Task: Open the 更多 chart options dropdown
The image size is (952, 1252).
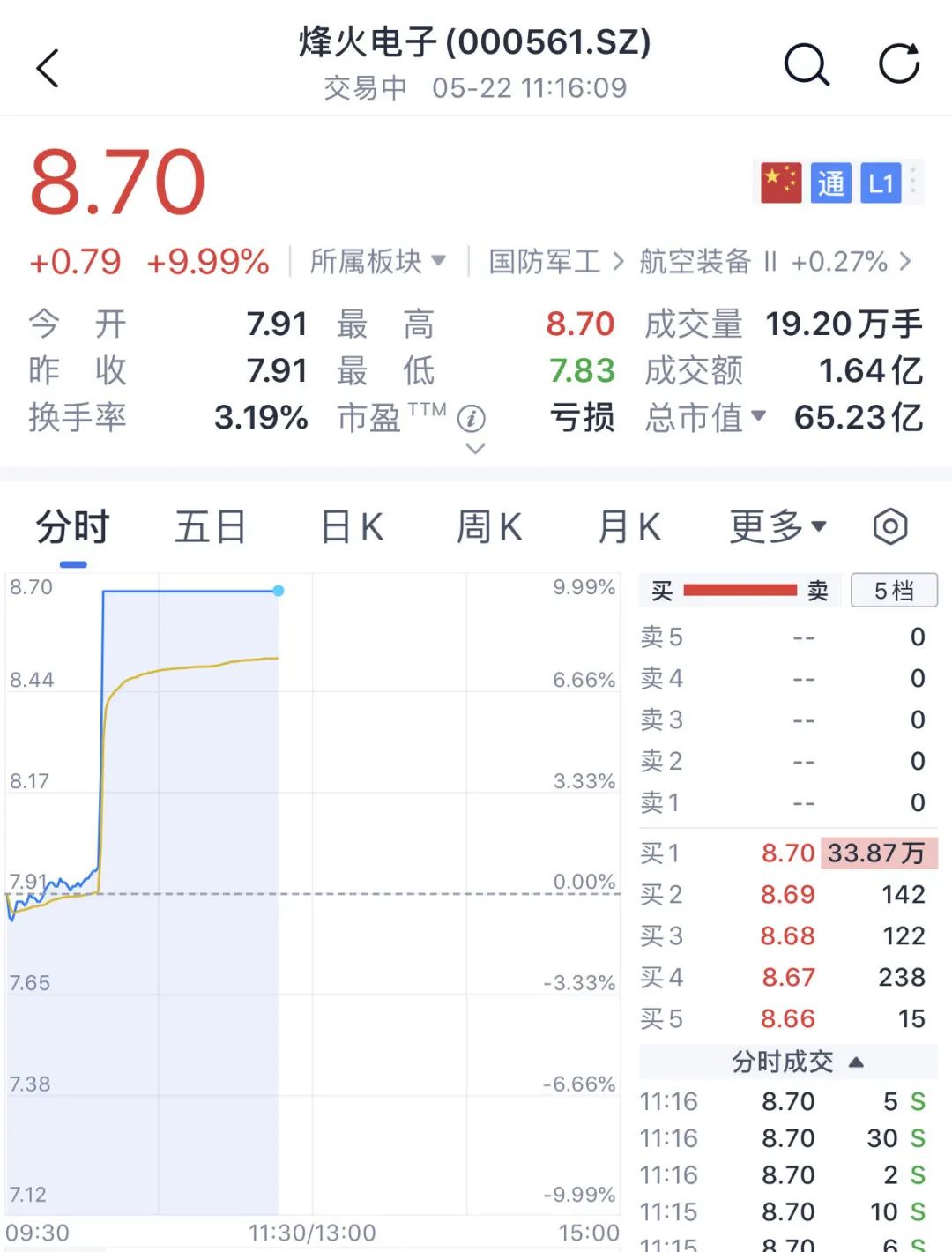Action: (777, 527)
